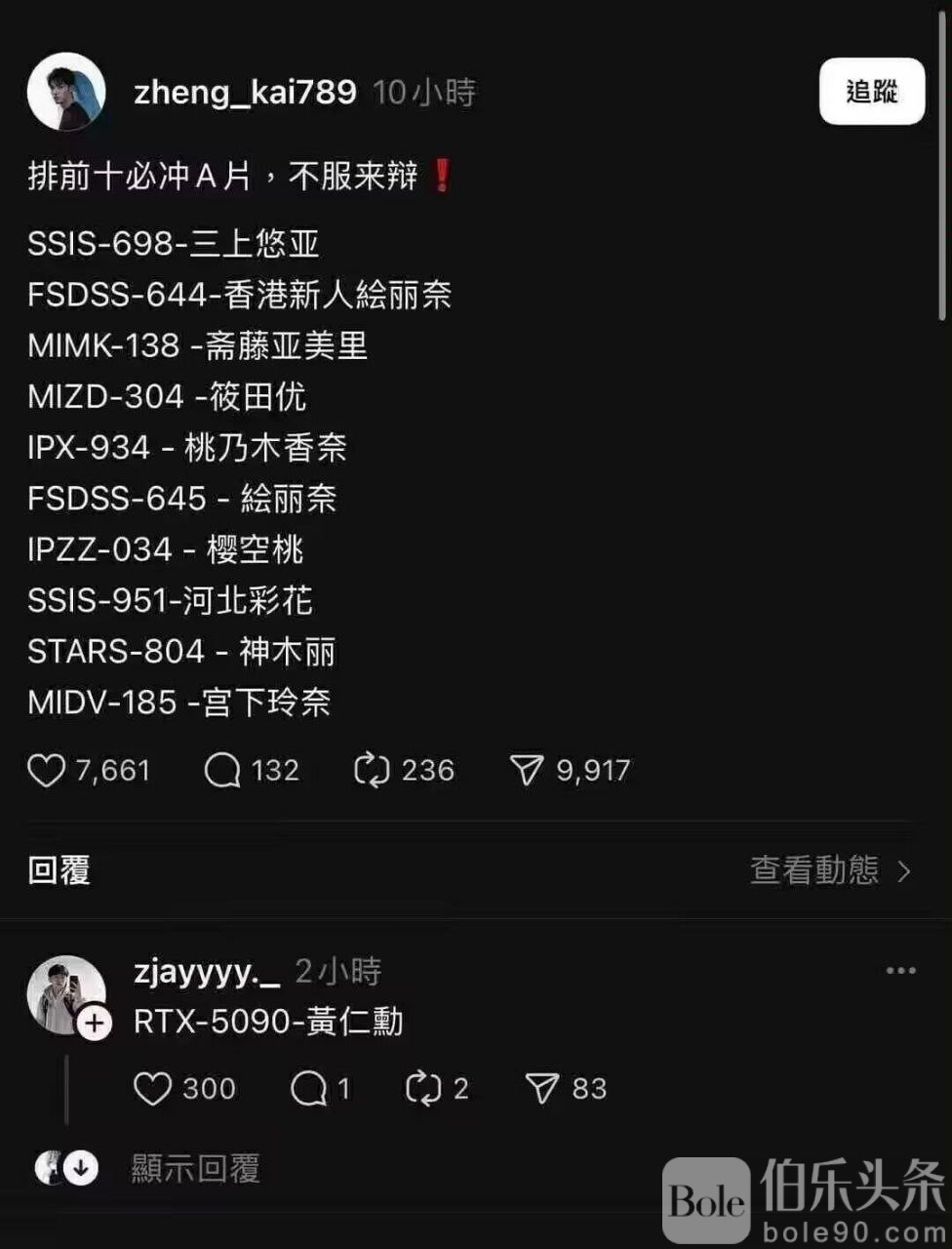
Task: Open 查看動態 activity view
Action: (830, 870)
